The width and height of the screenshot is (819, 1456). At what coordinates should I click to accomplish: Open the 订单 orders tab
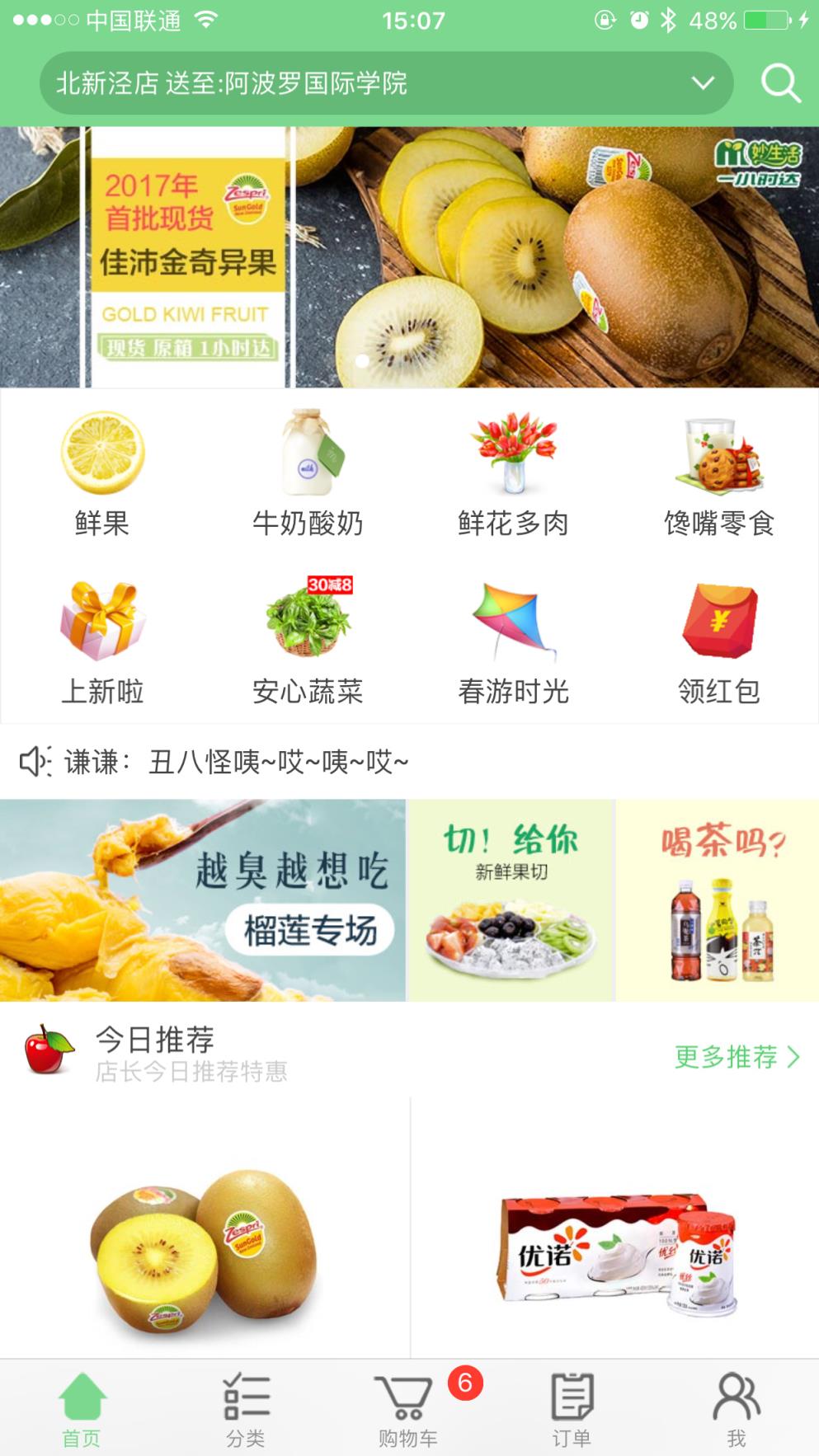pyautogui.click(x=573, y=1402)
